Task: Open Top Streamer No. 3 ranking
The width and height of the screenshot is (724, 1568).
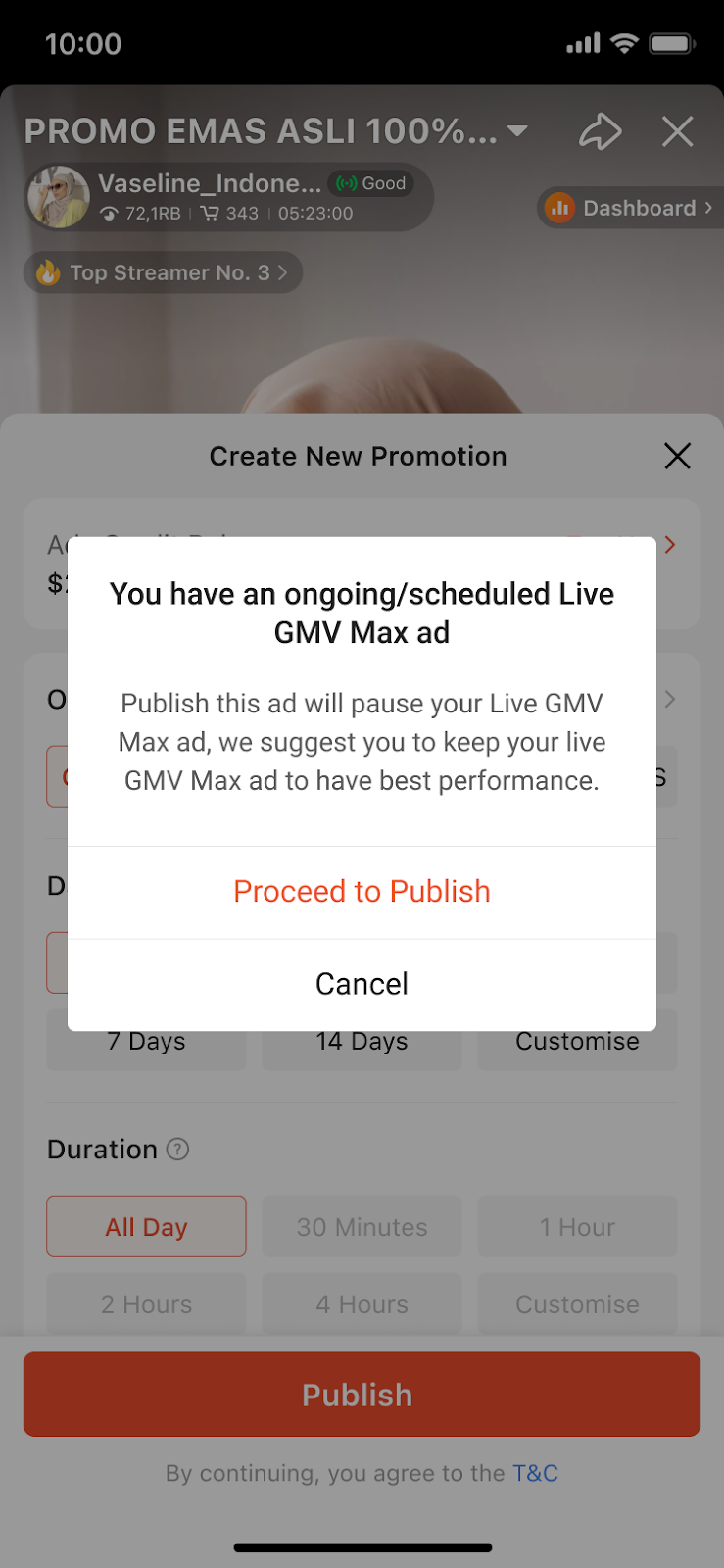Action: pyautogui.click(x=163, y=272)
